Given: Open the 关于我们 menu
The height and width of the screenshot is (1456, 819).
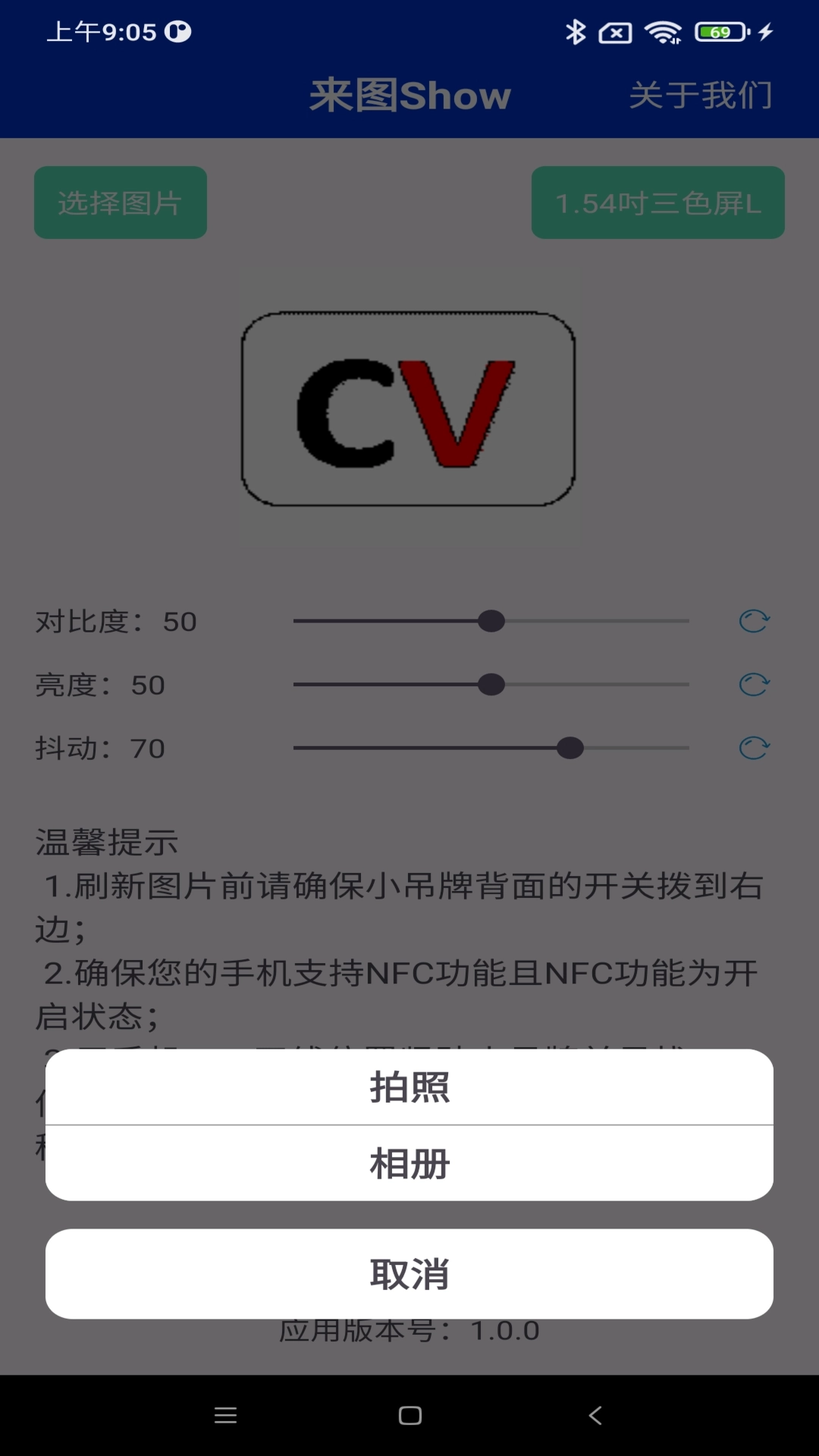Looking at the screenshot, I should tap(700, 95).
